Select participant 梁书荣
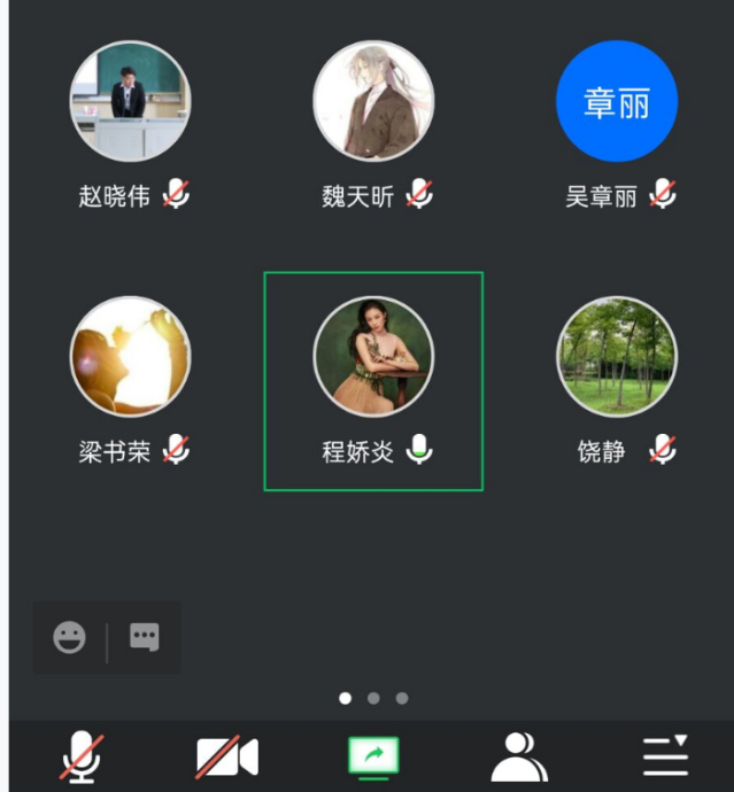The width and height of the screenshot is (734, 793). coord(129,356)
